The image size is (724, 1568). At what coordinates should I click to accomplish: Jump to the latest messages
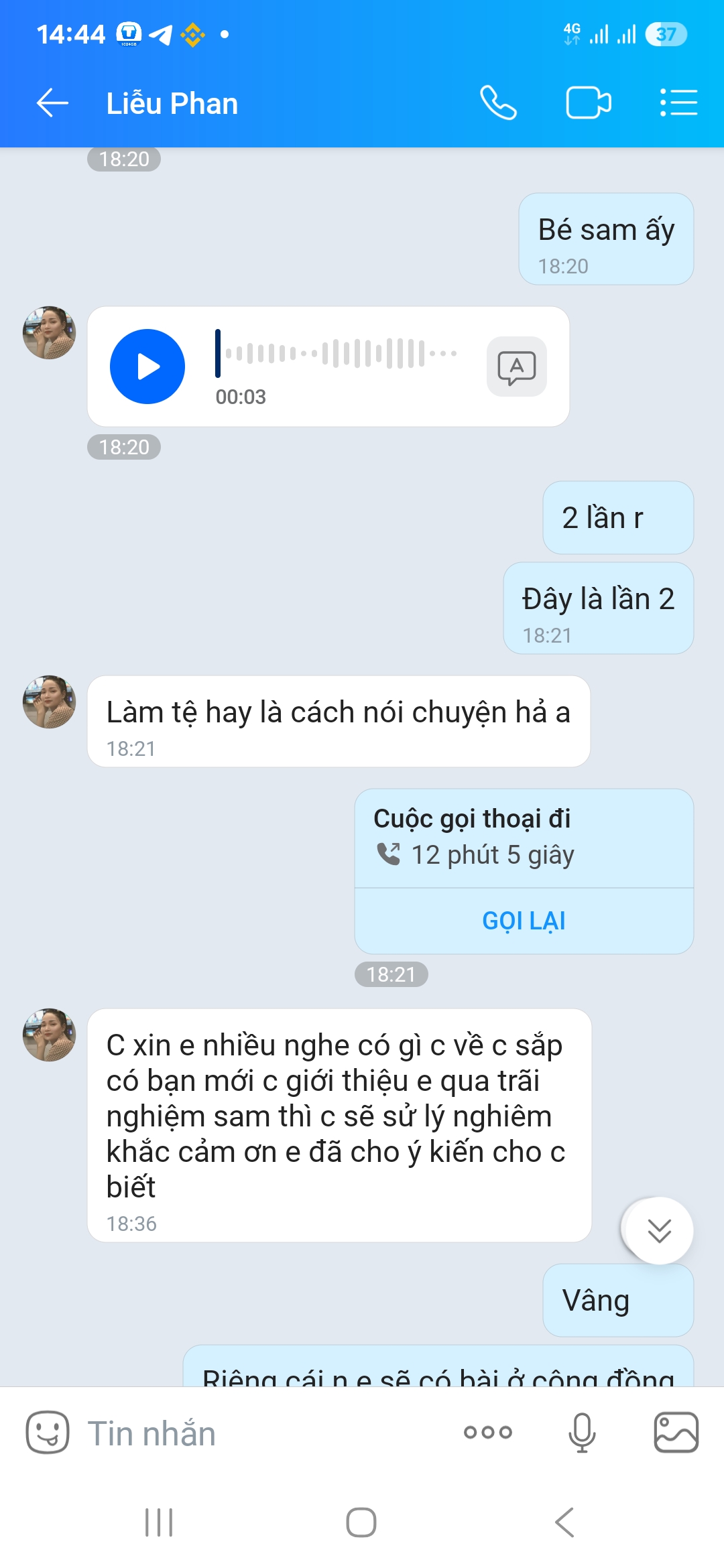point(659,1230)
